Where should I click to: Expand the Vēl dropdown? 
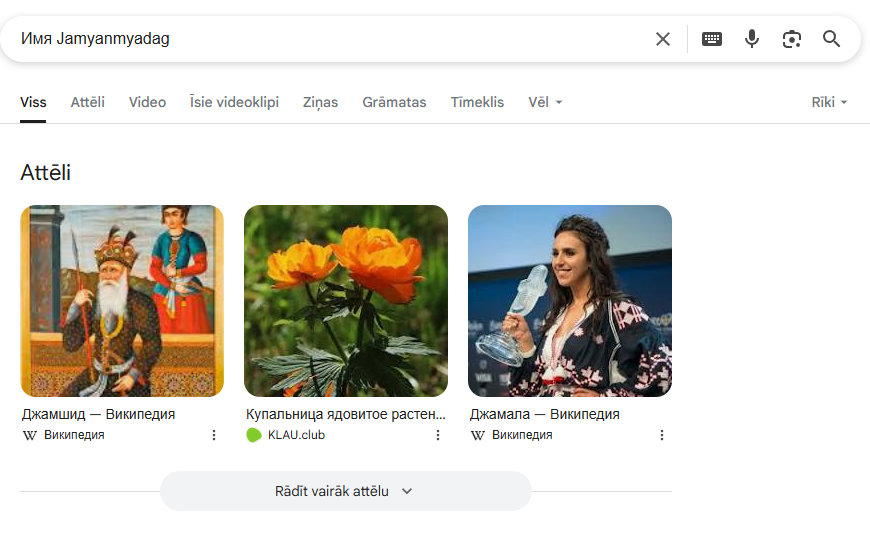tap(545, 102)
